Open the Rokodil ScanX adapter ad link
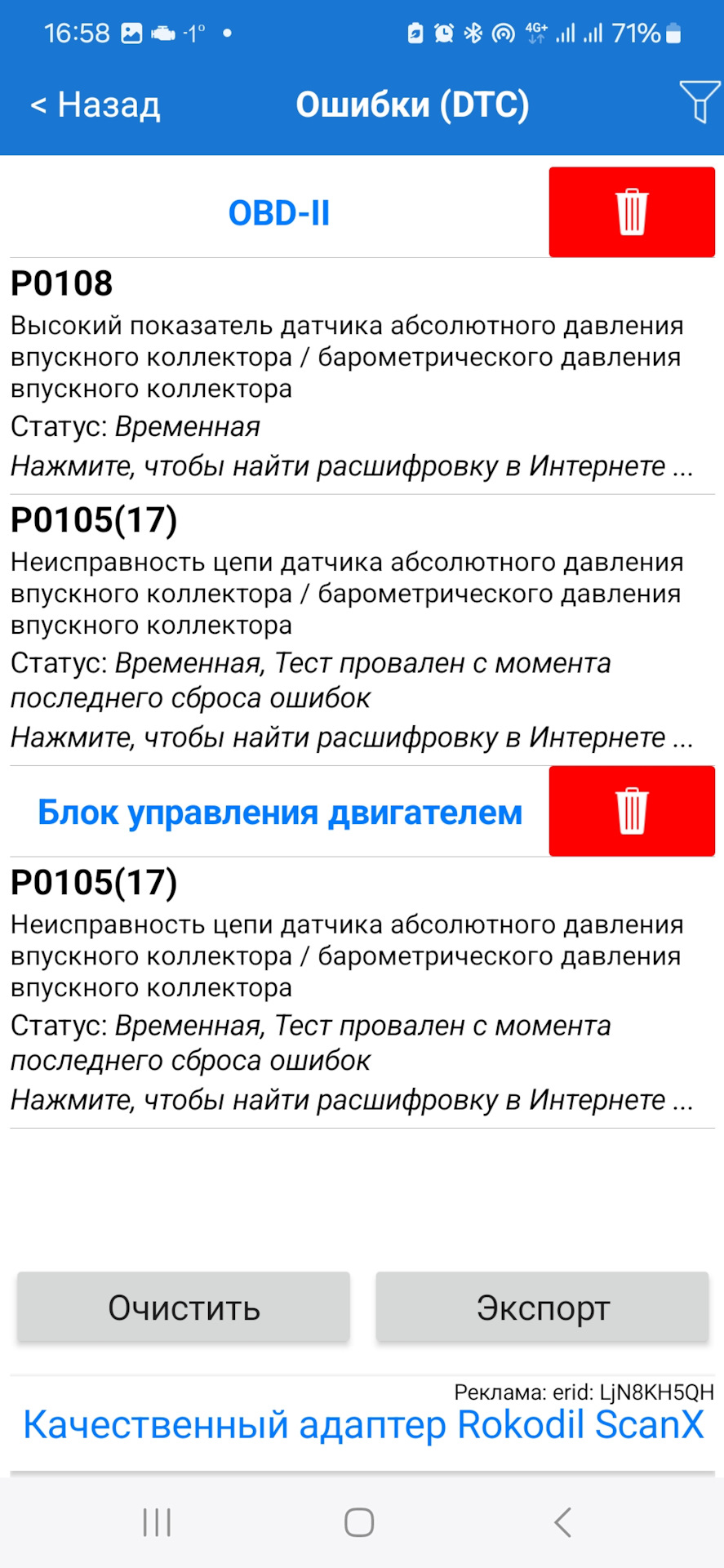The width and height of the screenshot is (724, 1568). [362, 1425]
